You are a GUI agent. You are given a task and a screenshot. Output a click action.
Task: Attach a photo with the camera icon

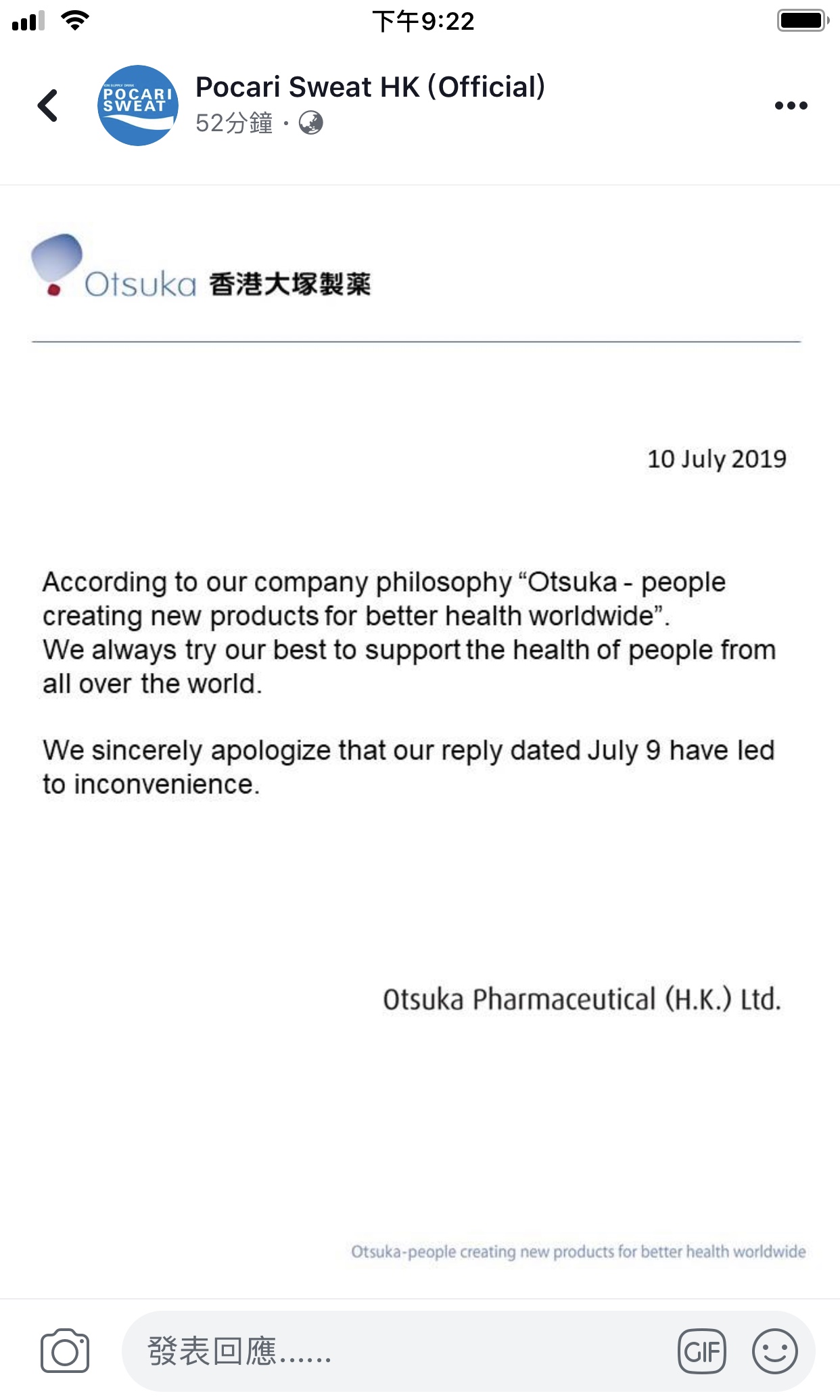(65, 1351)
